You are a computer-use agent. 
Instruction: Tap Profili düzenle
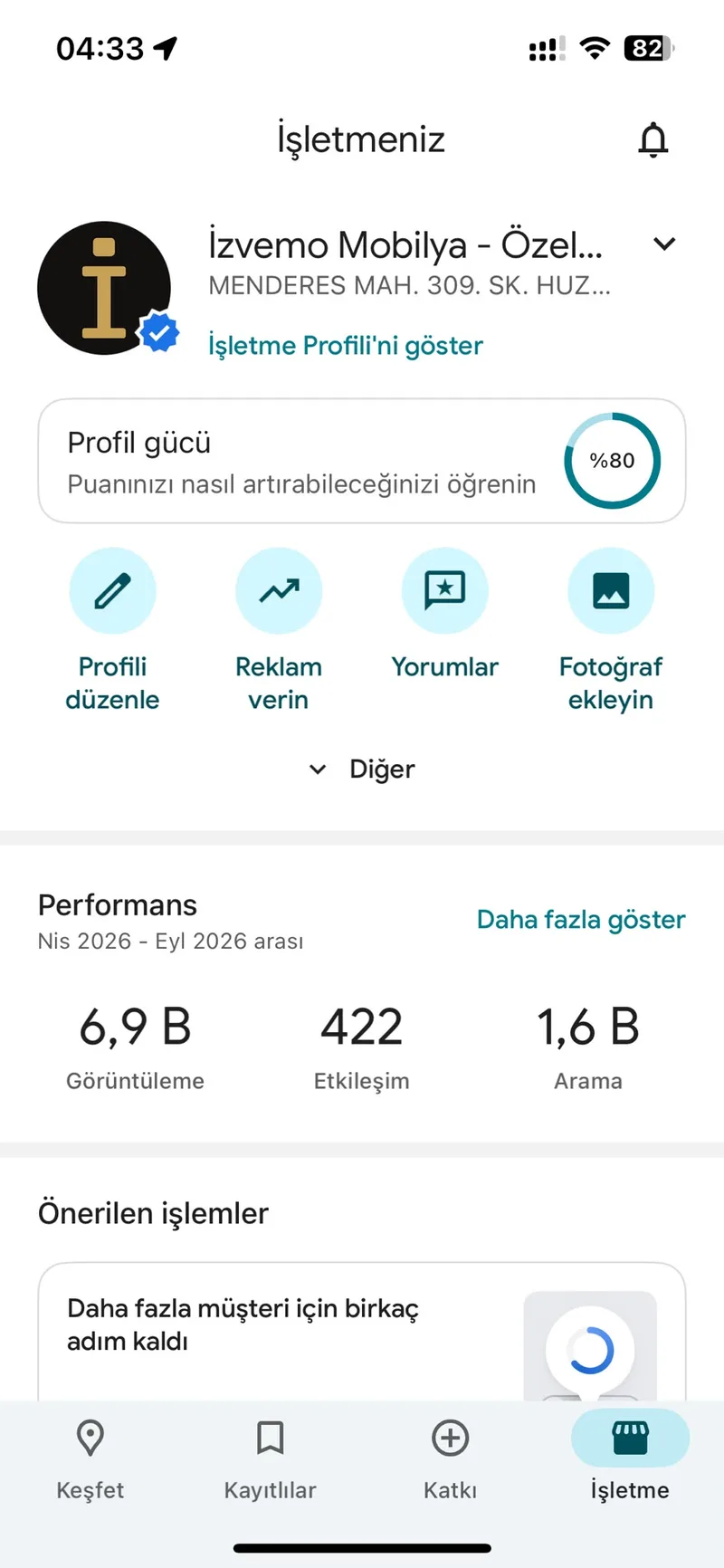point(112,631)
